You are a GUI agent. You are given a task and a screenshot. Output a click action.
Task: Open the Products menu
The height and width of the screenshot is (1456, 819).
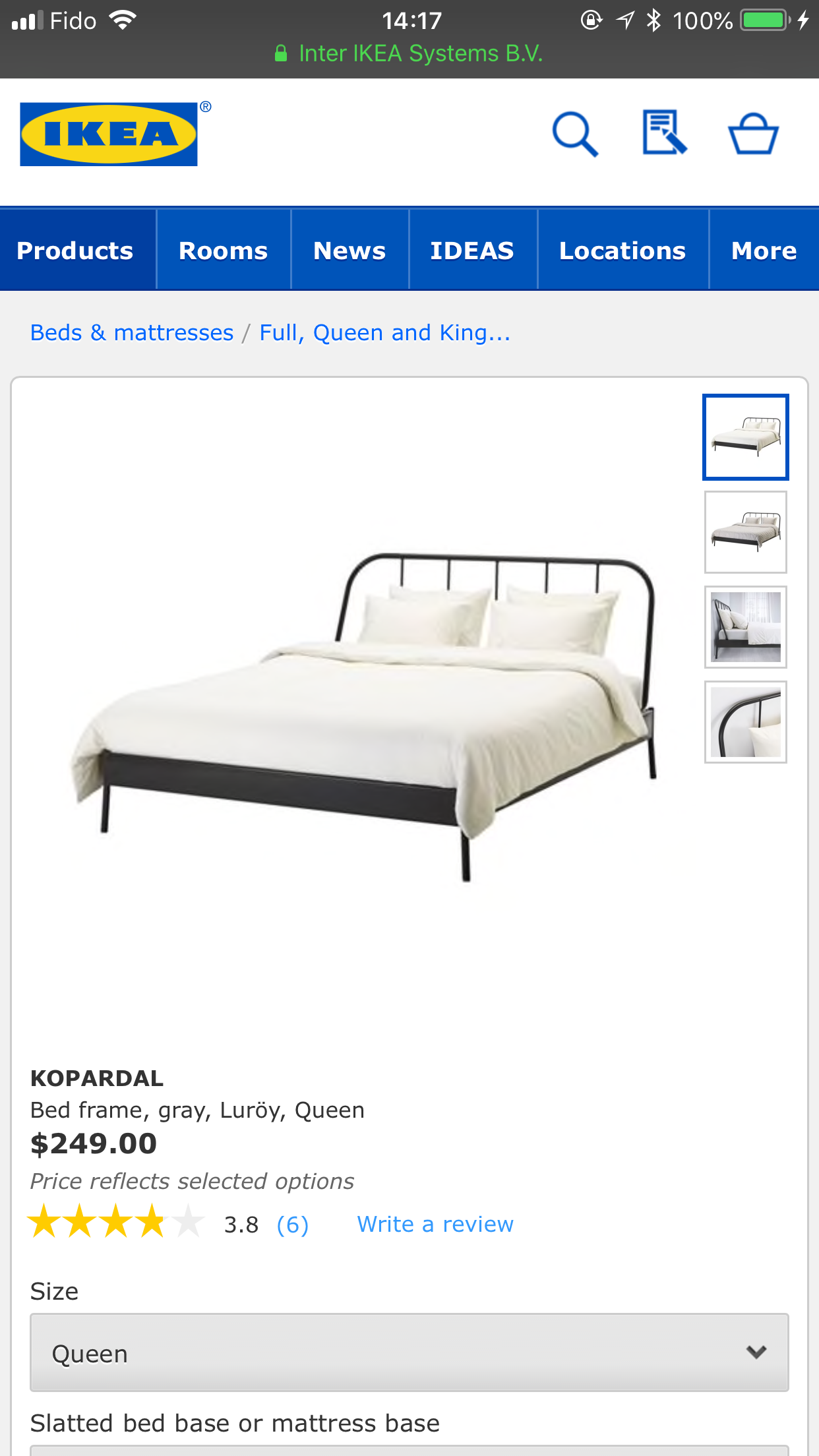[x=75, y=251]
